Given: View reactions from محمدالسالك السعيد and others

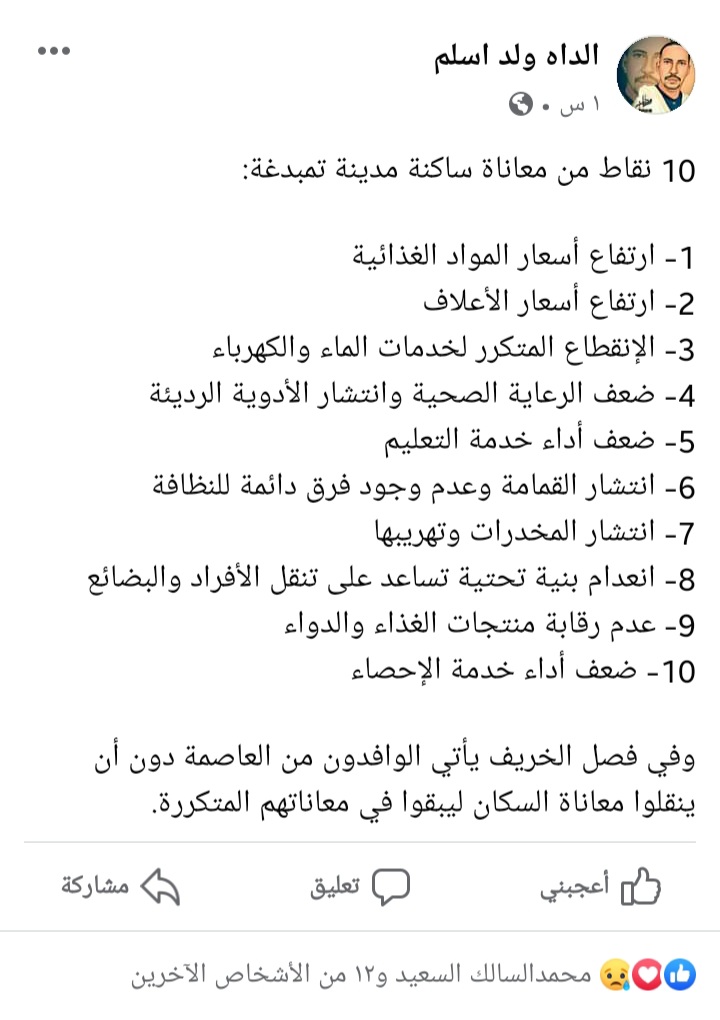Looking at the screenshot, I should (x=414, y=975).
